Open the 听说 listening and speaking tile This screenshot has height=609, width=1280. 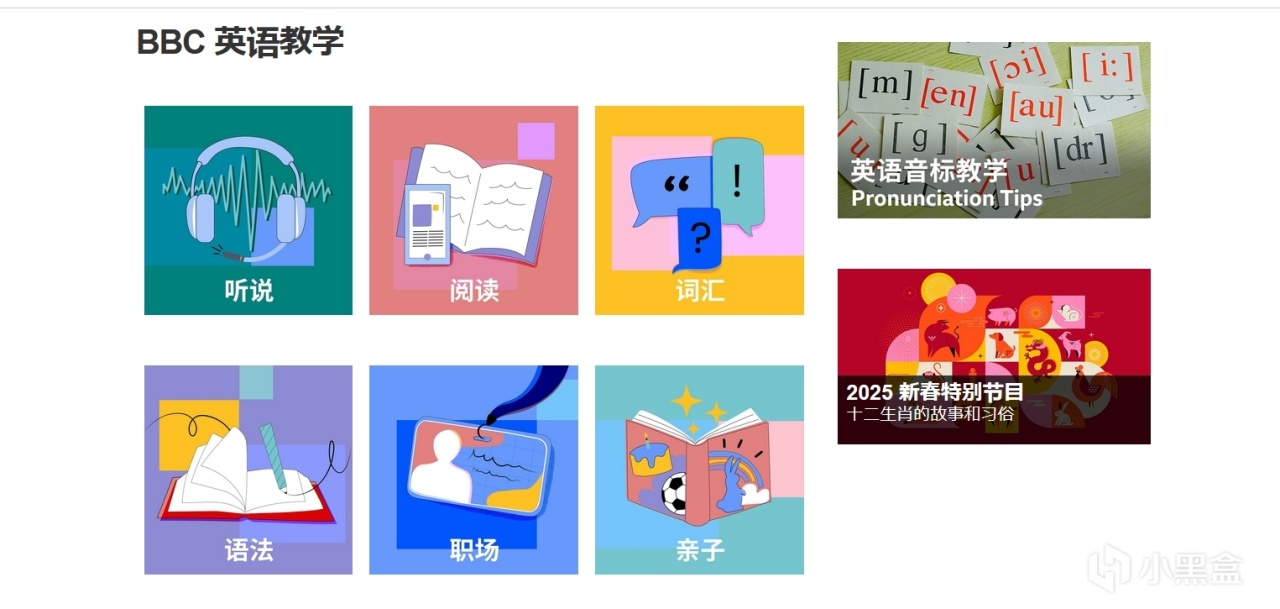(x=248, y=210)
